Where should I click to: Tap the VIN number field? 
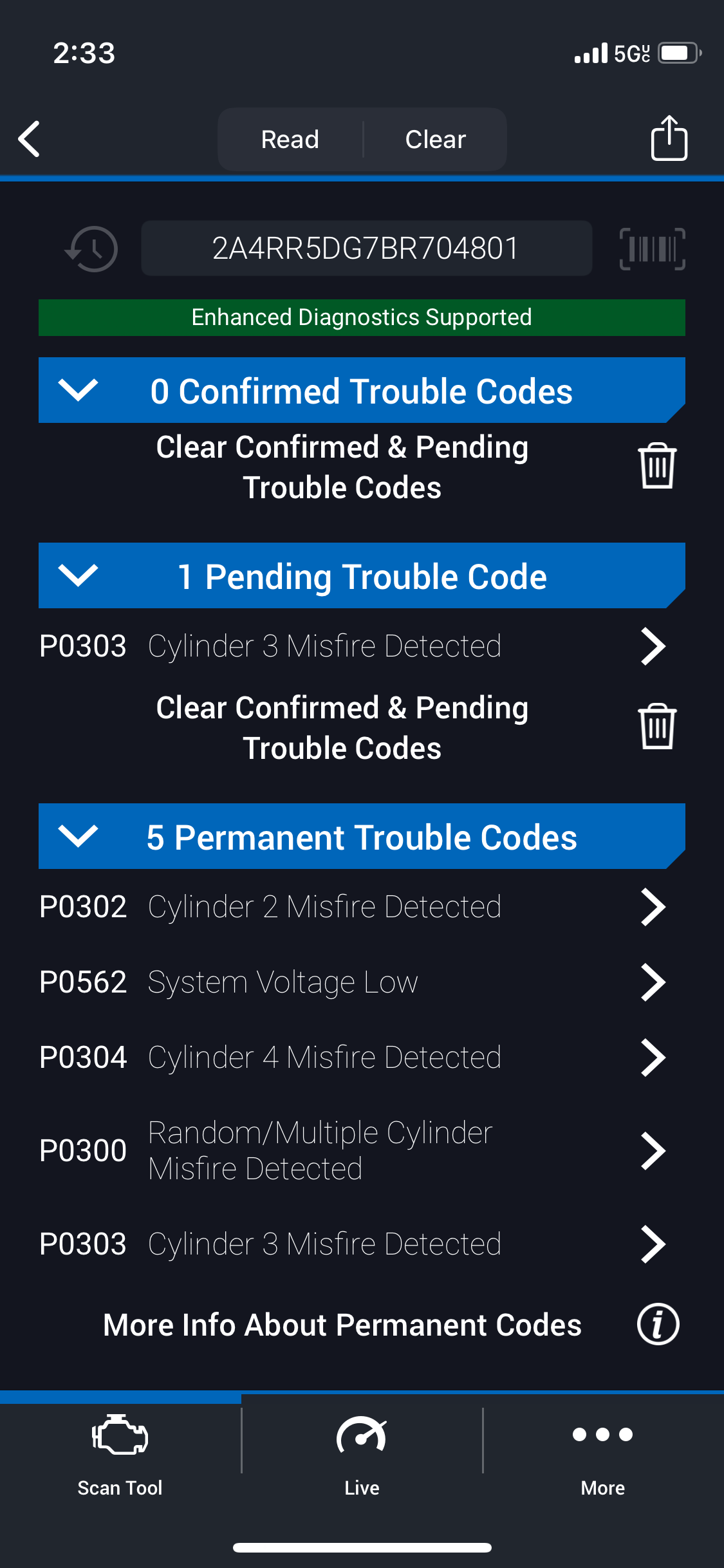pos(366,248)
